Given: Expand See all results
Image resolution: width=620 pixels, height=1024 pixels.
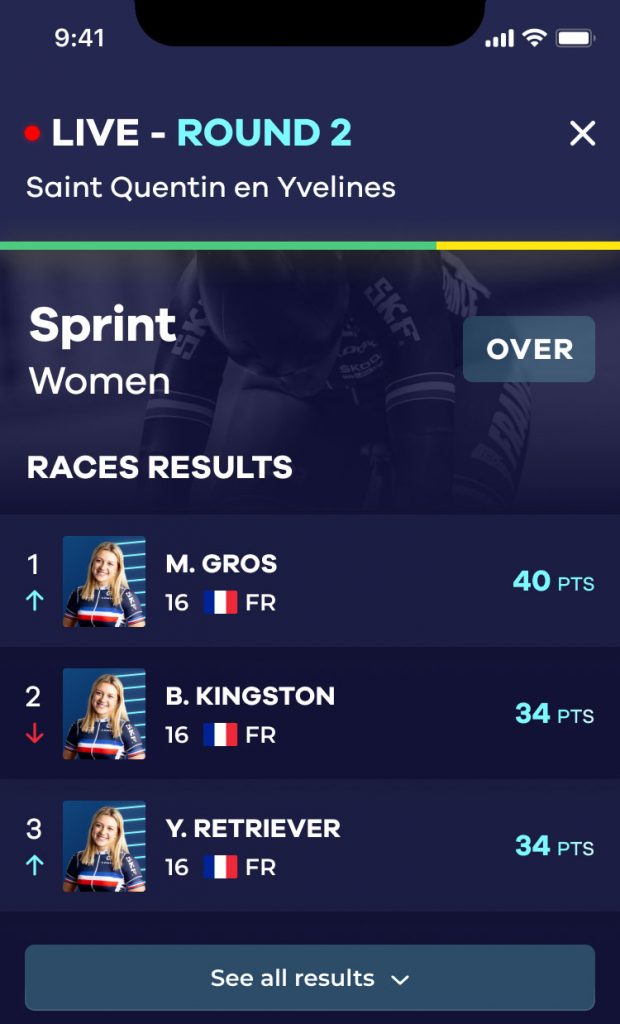Looking at the screenshot, I should click(x=310, y=978).
